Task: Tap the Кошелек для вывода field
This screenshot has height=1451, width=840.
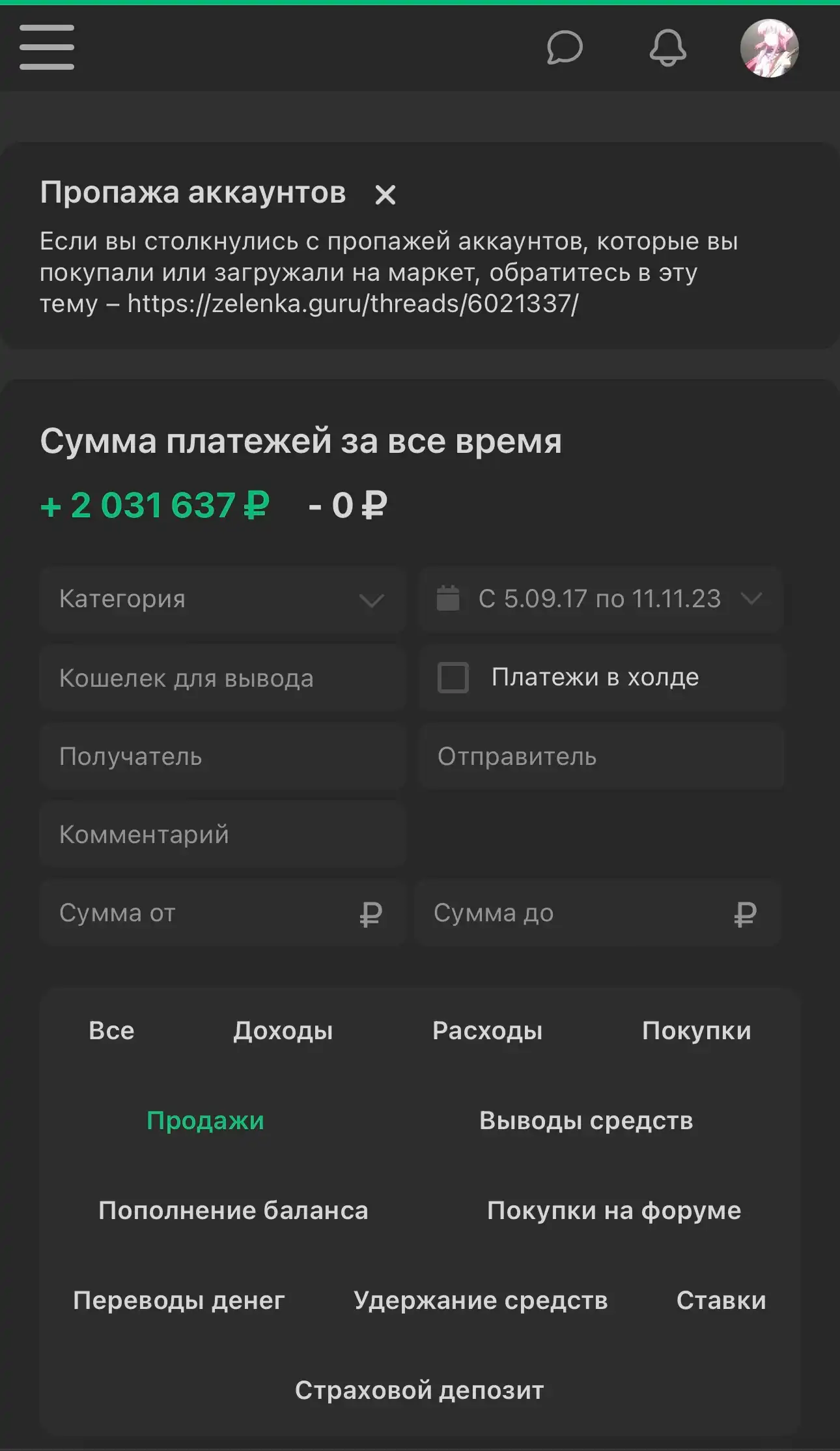Action: [223, 678]
